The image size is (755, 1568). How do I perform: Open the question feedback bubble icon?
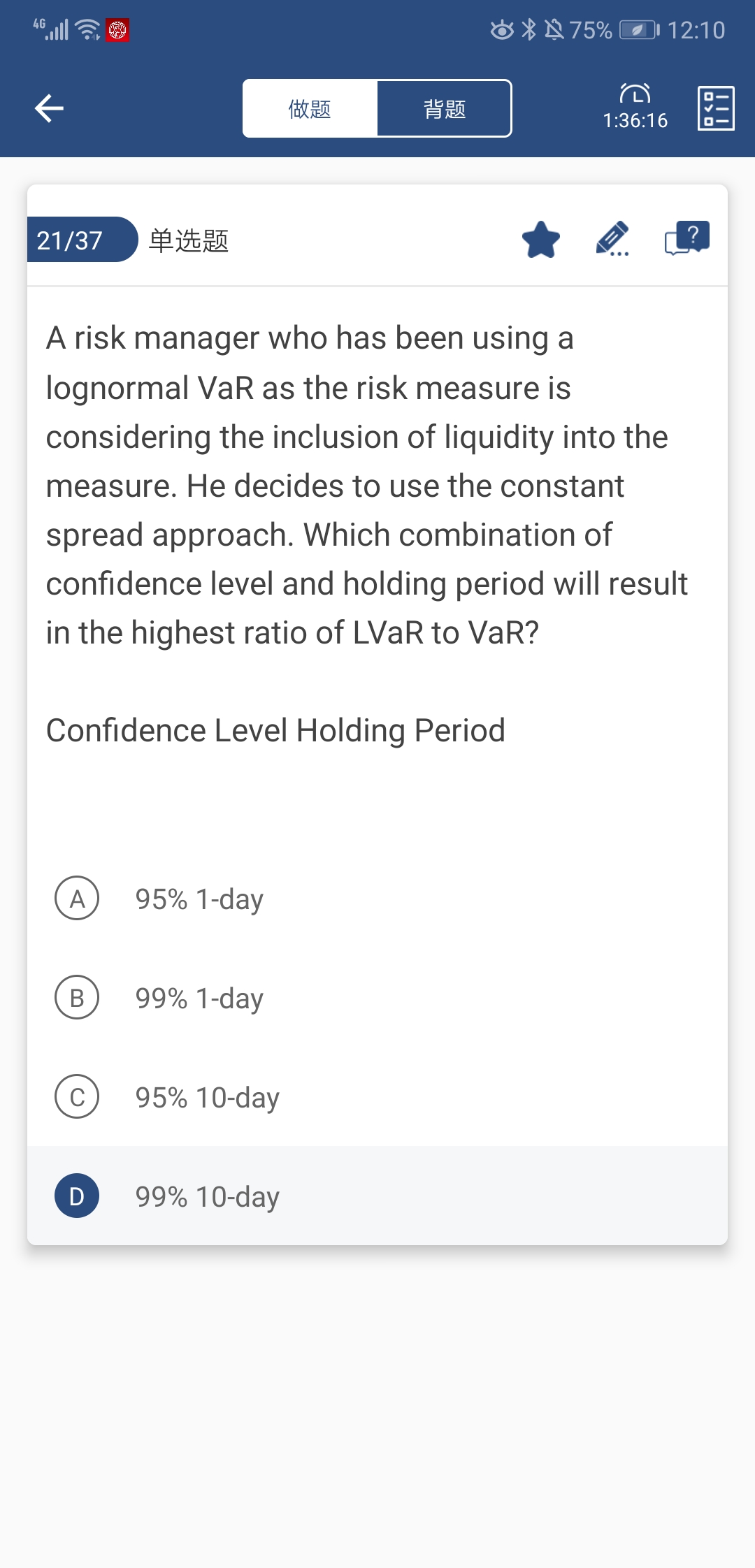point(687,239)
